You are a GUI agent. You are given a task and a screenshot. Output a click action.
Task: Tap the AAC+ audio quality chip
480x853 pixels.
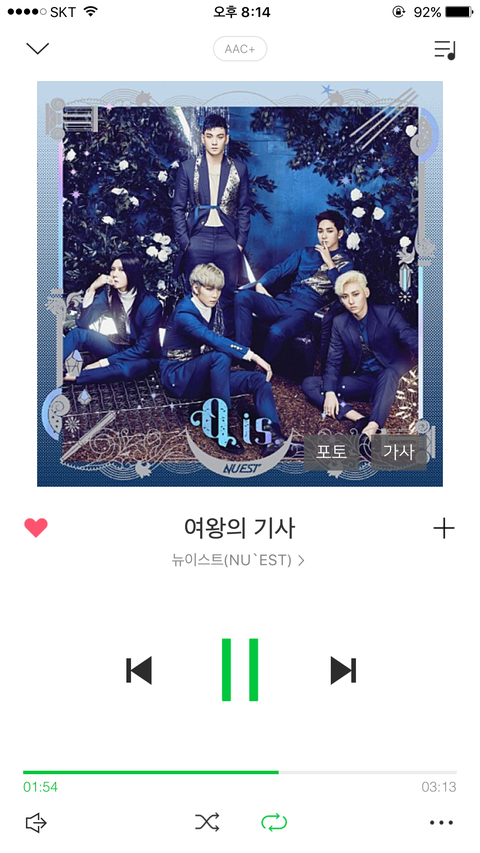(x=240, y=49)
